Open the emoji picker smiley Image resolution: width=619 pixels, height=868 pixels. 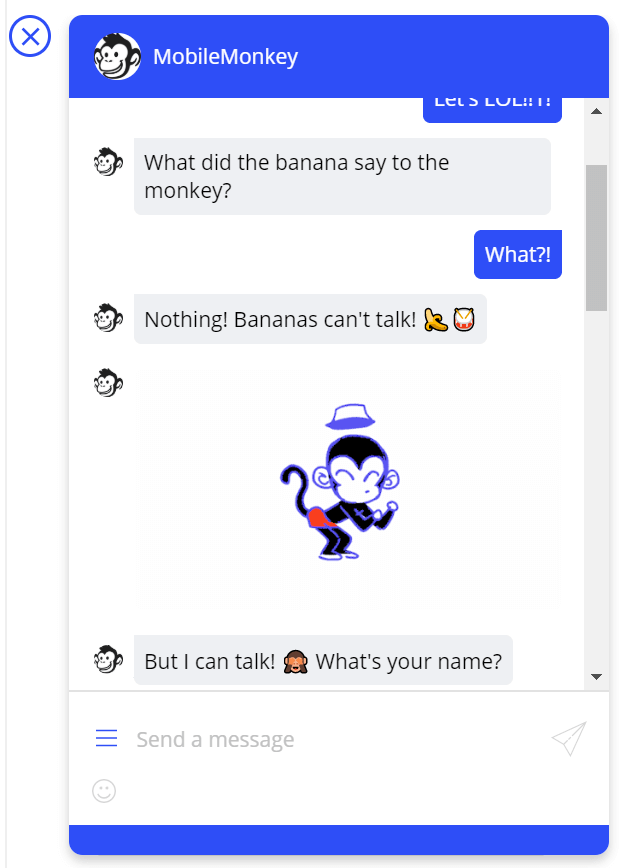click(x=104, y=791)
